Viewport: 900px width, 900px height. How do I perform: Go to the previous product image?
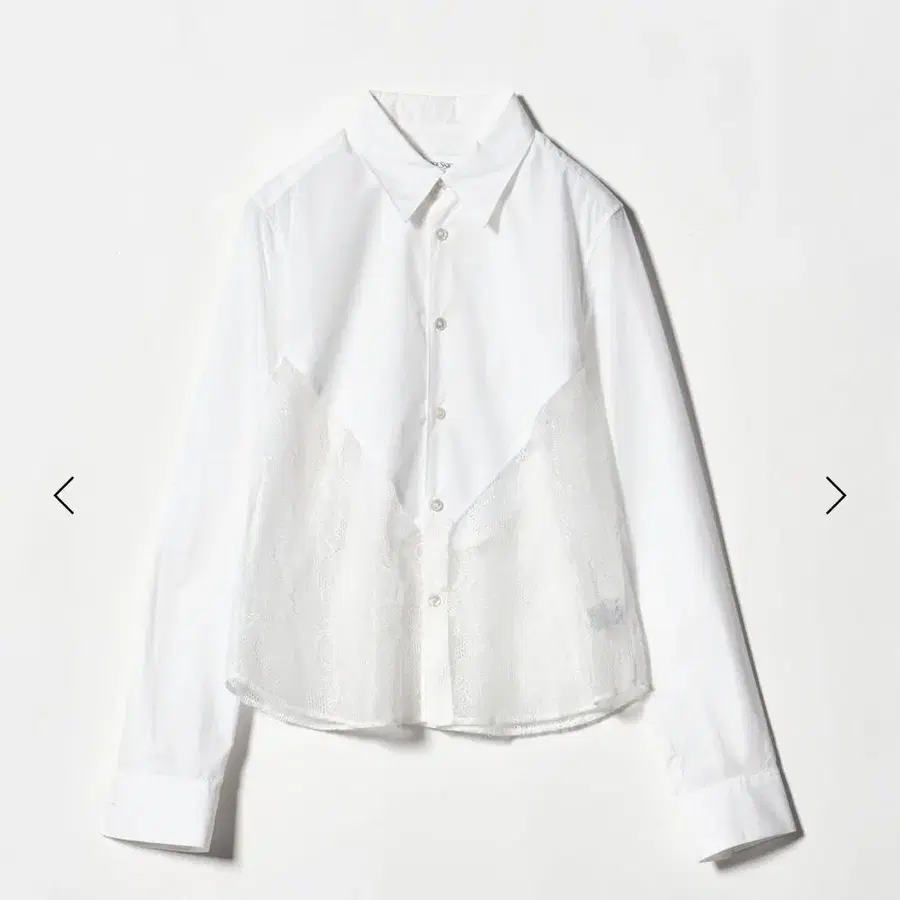click(64, 494)
